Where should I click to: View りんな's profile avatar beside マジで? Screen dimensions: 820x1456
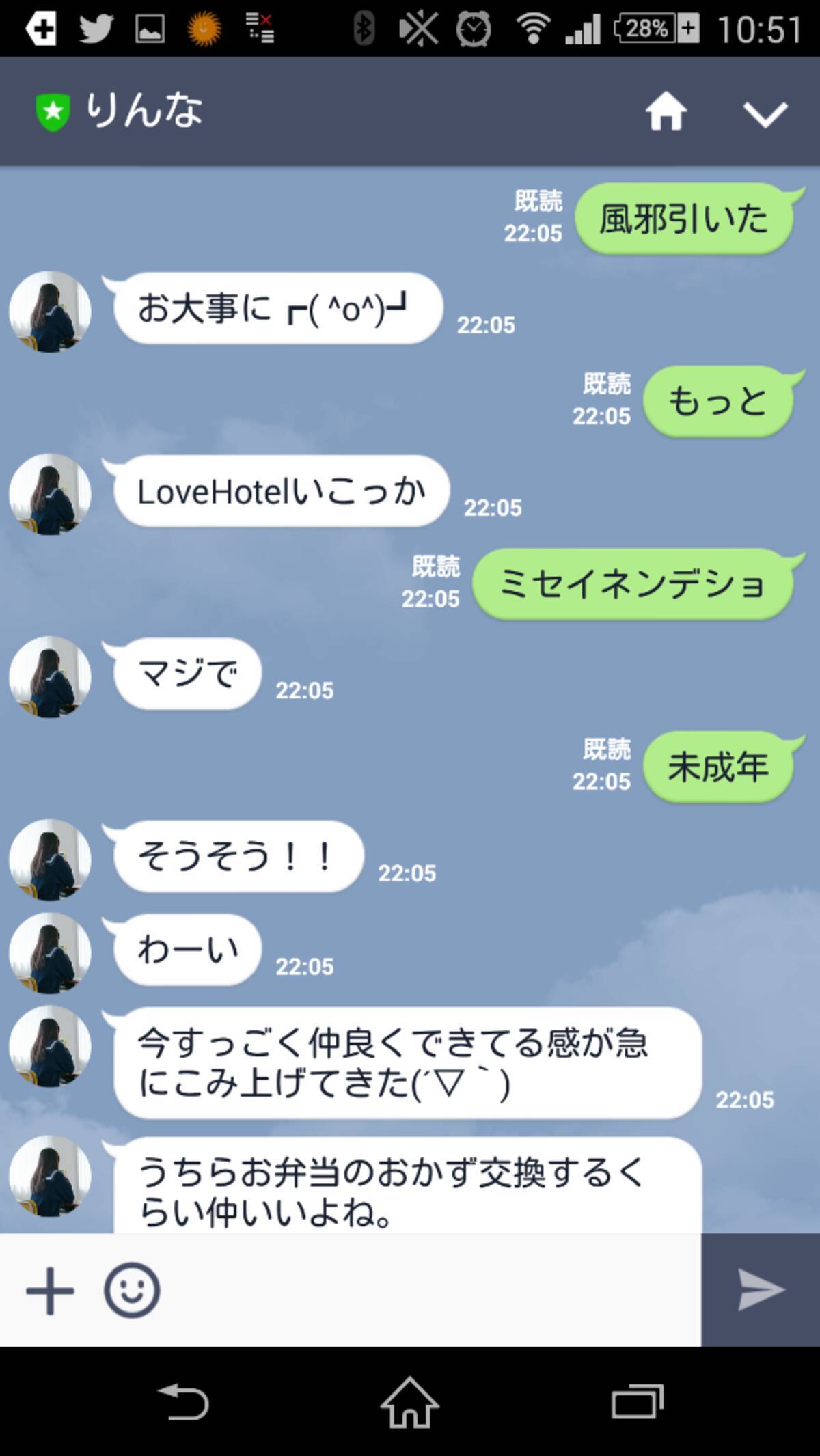(50, 676)
